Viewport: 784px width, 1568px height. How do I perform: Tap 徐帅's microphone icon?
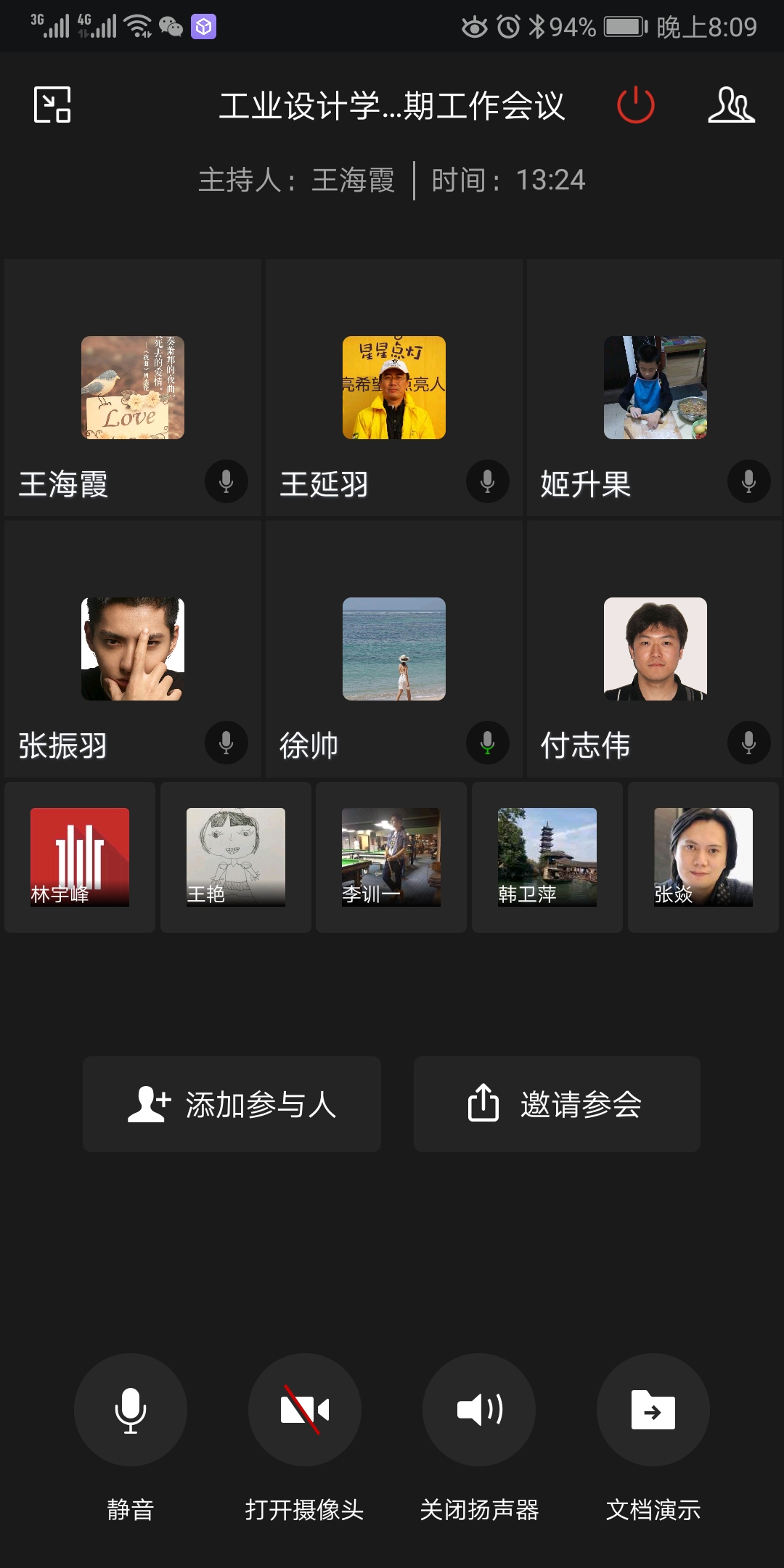[488, 743]
